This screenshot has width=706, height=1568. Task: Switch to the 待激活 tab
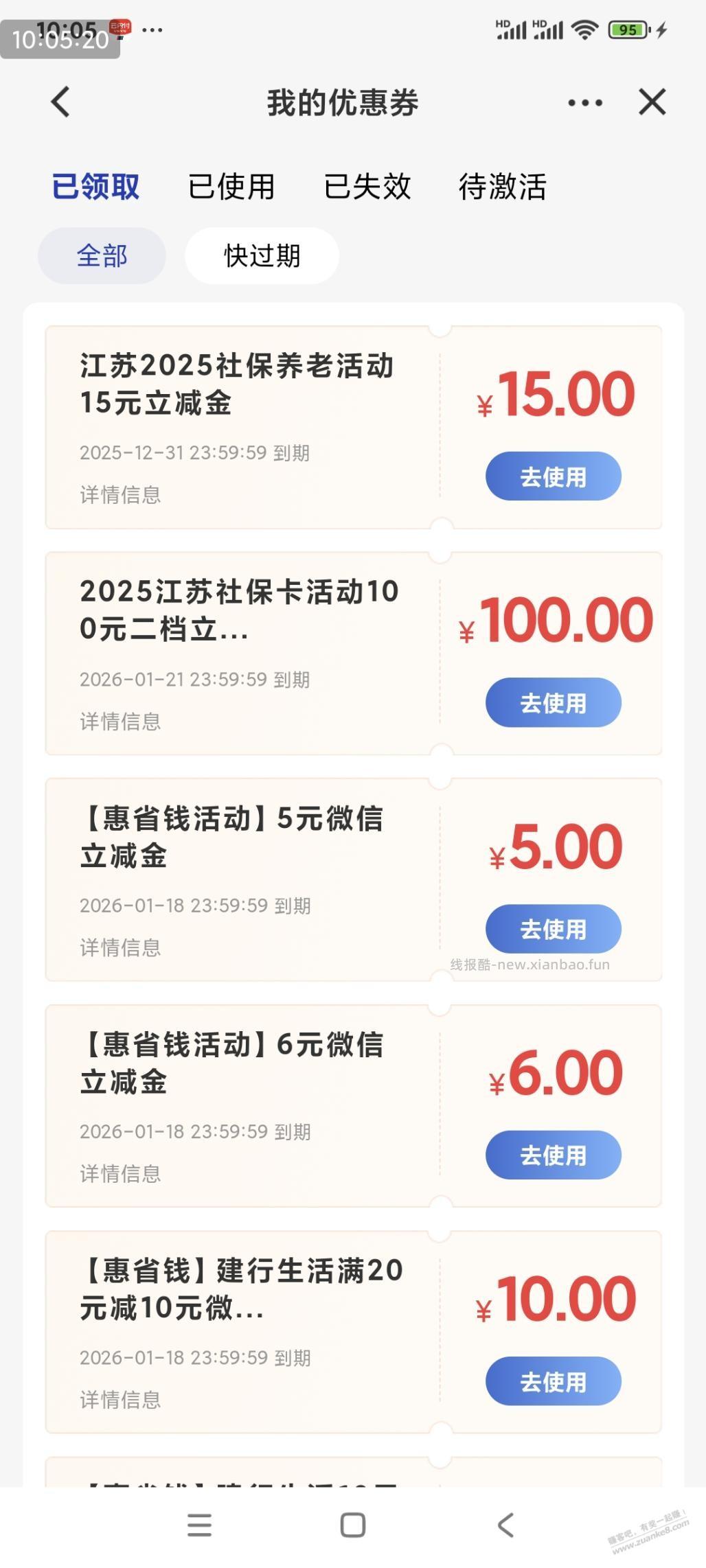(503, 187)
